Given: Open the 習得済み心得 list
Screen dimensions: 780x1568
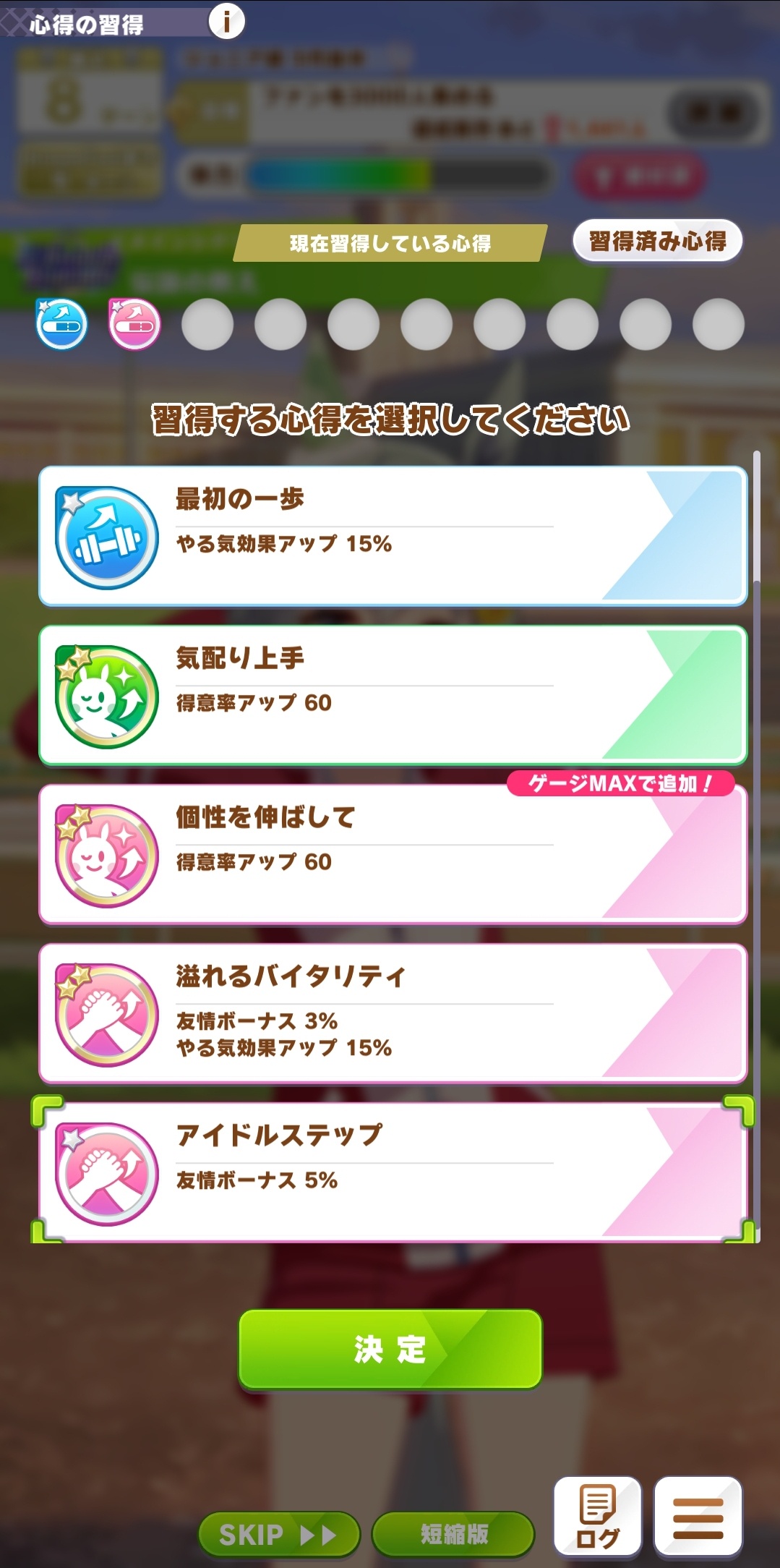Looking at the screenshot, I should pyautogui.click(x=657, y=242).
